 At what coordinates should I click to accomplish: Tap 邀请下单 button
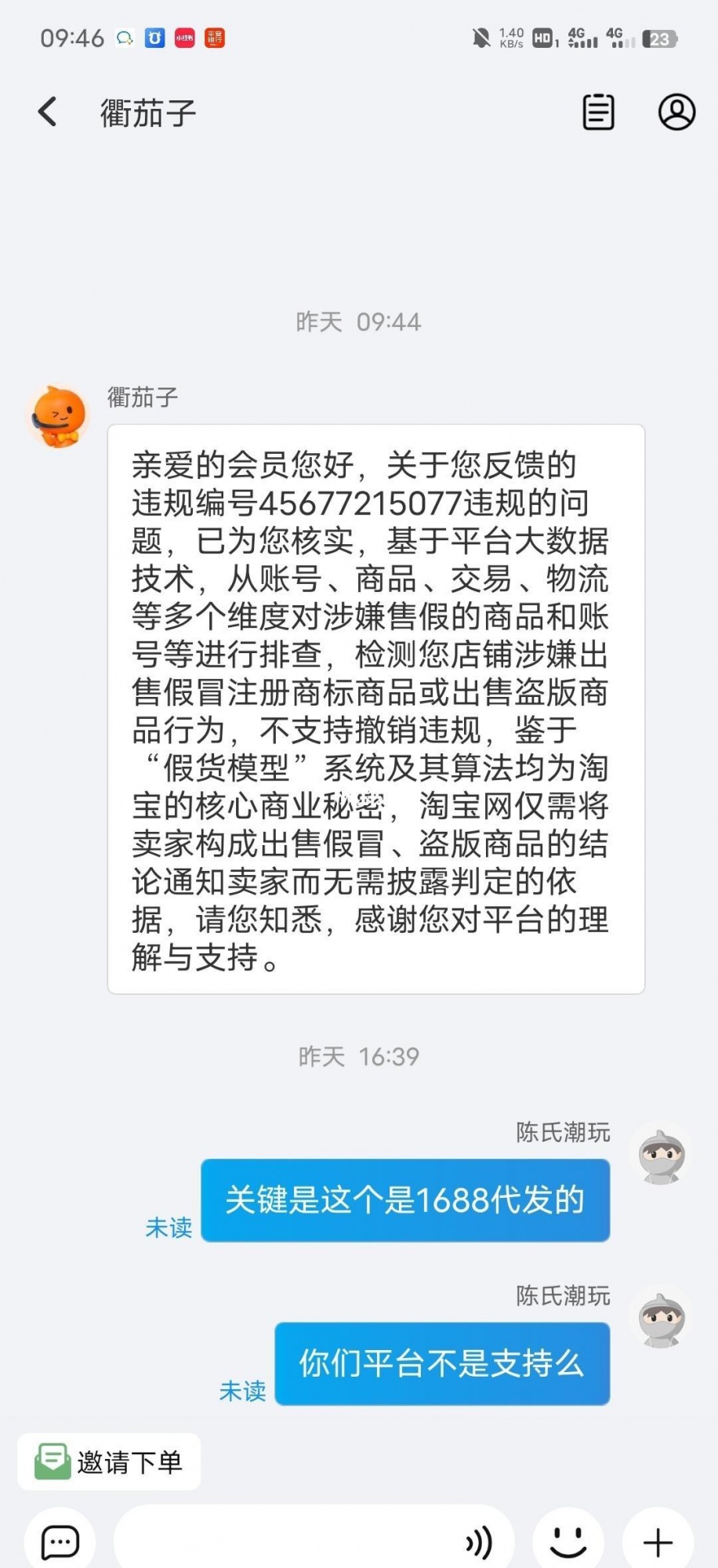pos(110,1461)
